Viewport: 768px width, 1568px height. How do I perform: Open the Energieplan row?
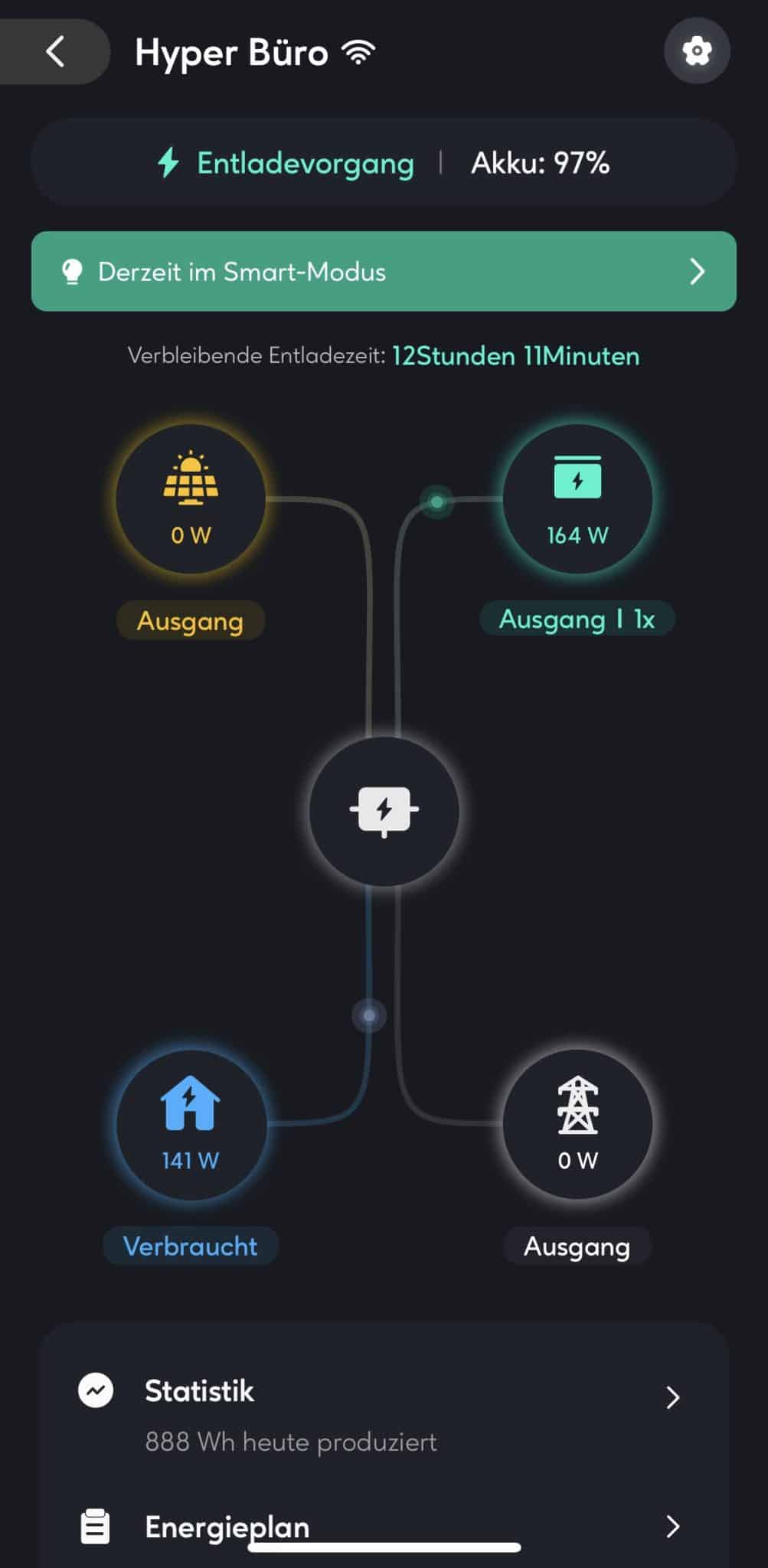point(384,1527)
